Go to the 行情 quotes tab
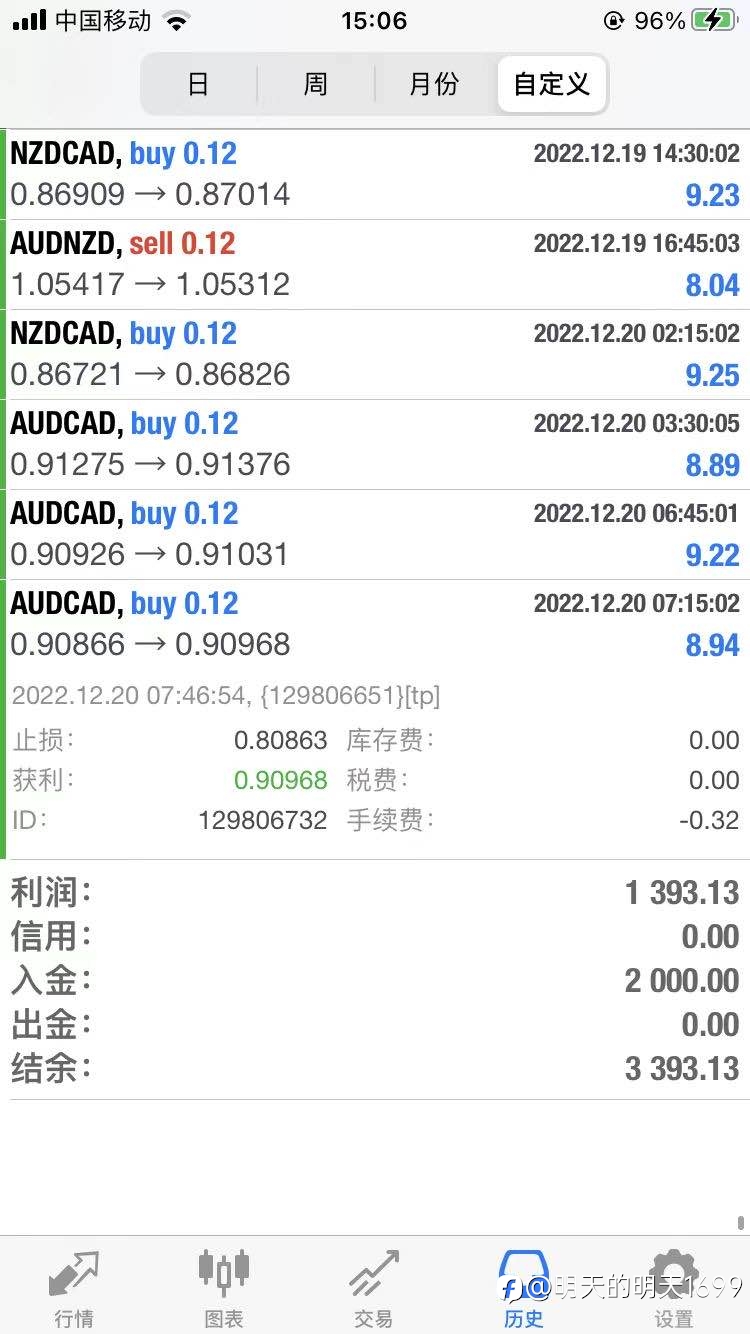 tap(74, 1287)
